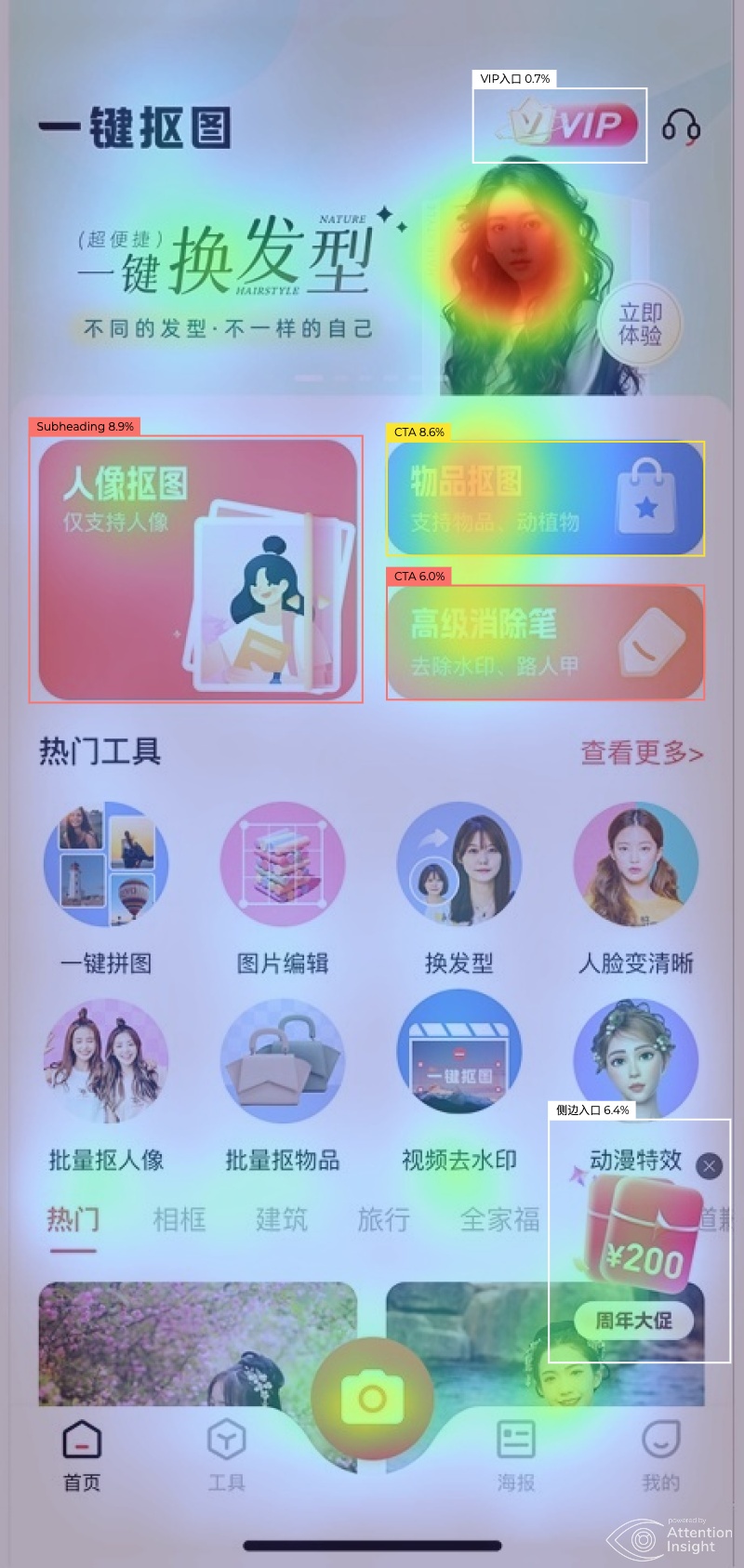Launch the 一键拼图 tool
Screen dimensions: 744x1568
click(x=106, y=865)
